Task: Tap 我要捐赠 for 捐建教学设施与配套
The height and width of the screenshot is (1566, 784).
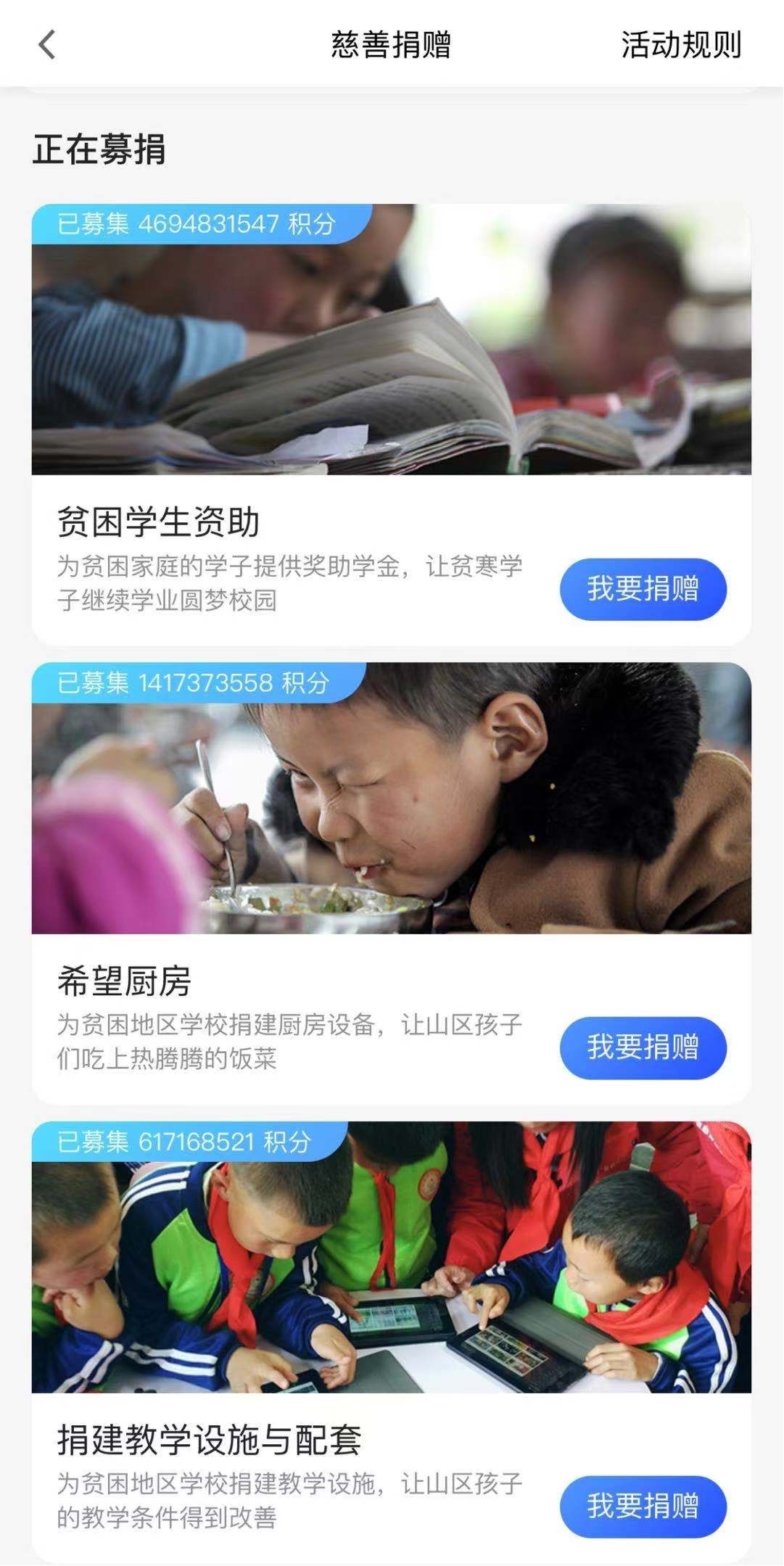Action: [x=643, y=1506]
